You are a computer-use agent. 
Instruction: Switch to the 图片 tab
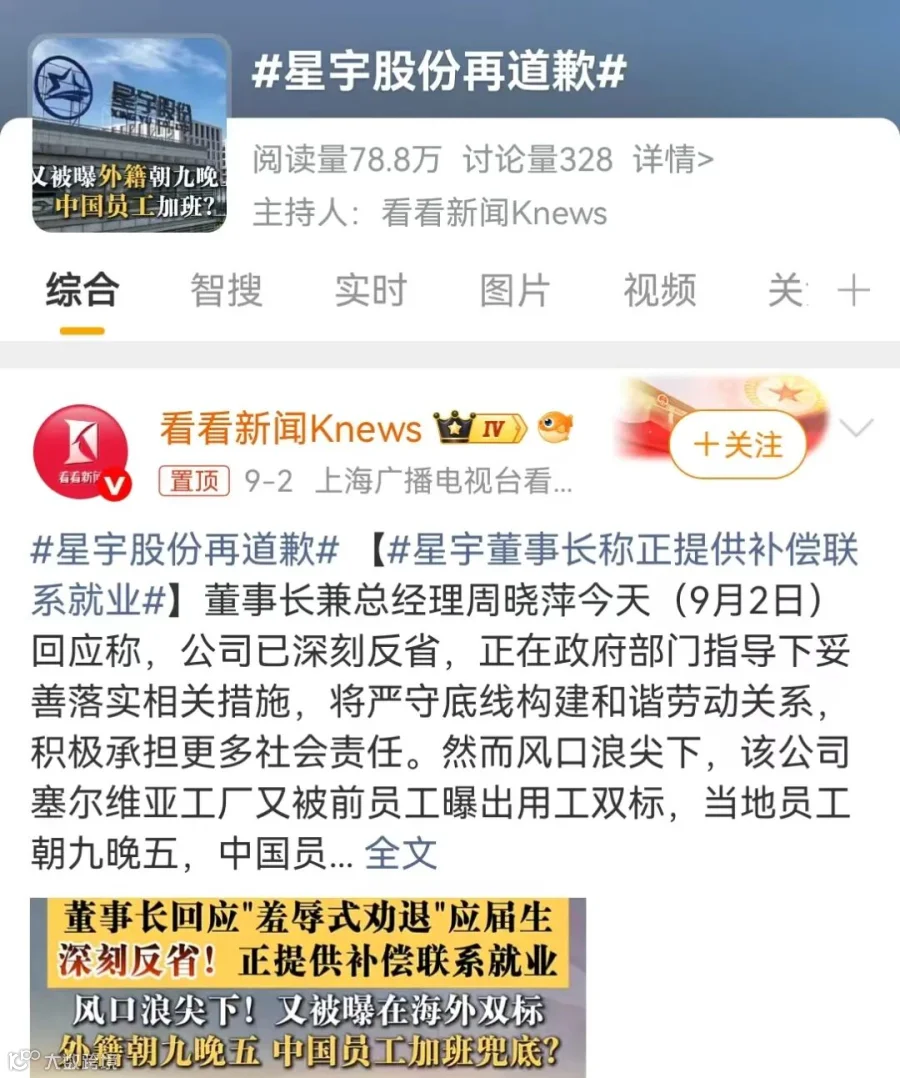coord(515,289)
